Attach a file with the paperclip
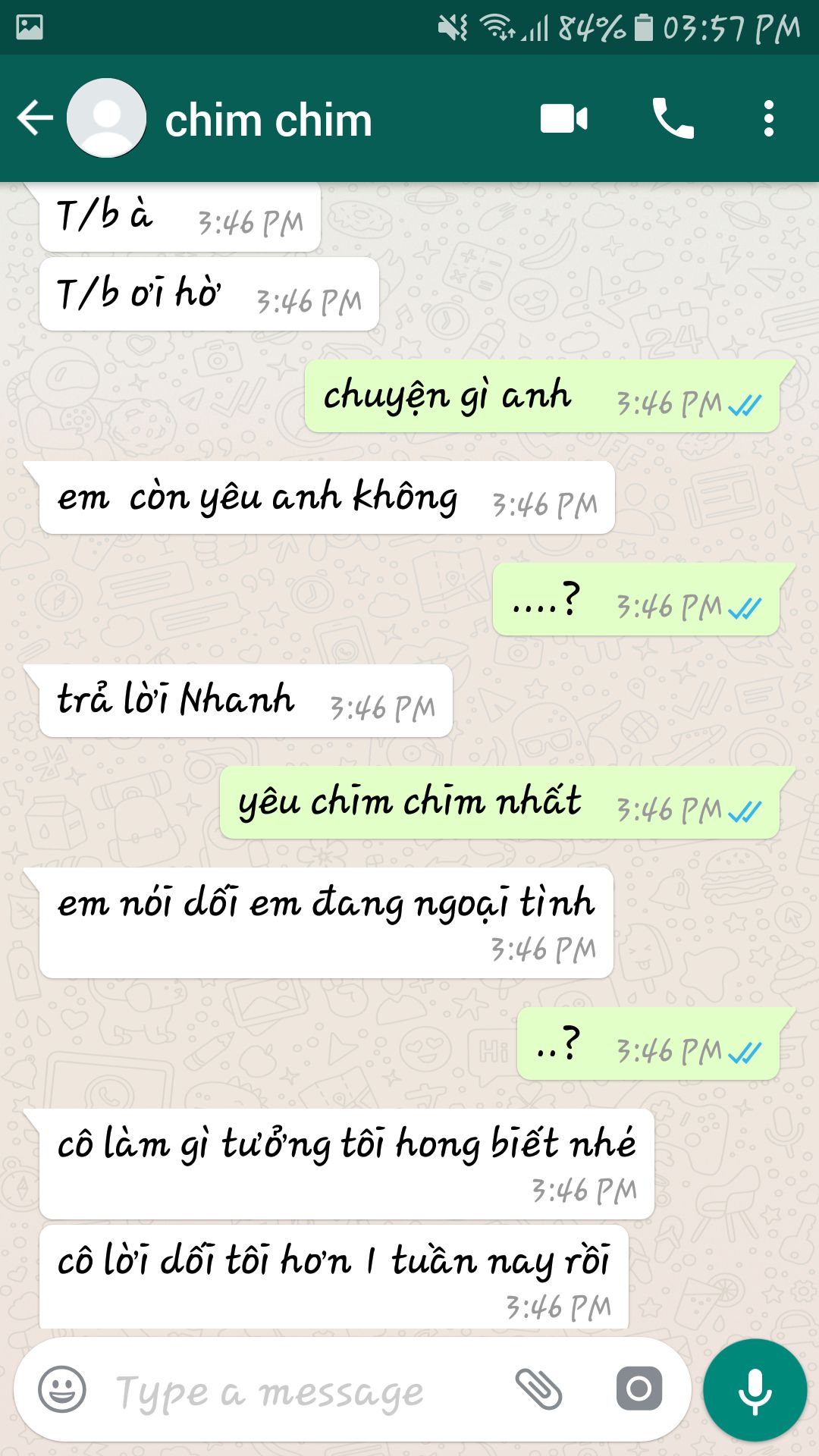This screenshot has width=819, height=1456. click(538, 1389)
